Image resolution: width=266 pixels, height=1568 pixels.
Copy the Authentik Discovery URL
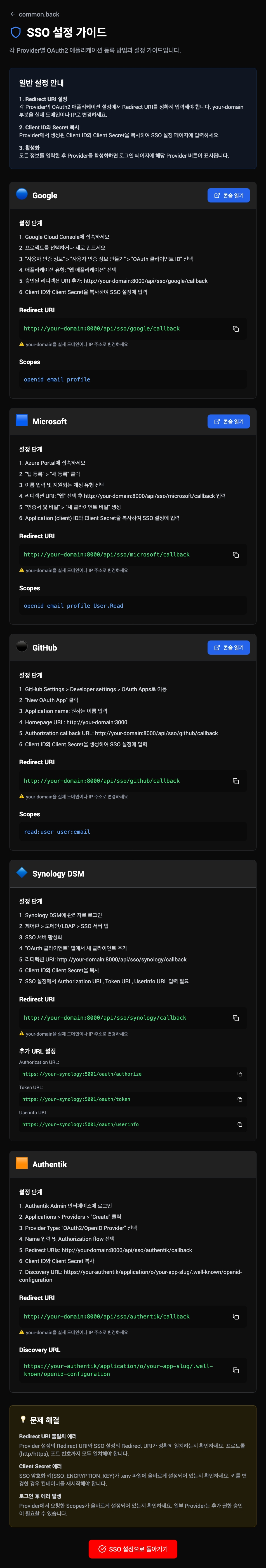coord(236,1370)
